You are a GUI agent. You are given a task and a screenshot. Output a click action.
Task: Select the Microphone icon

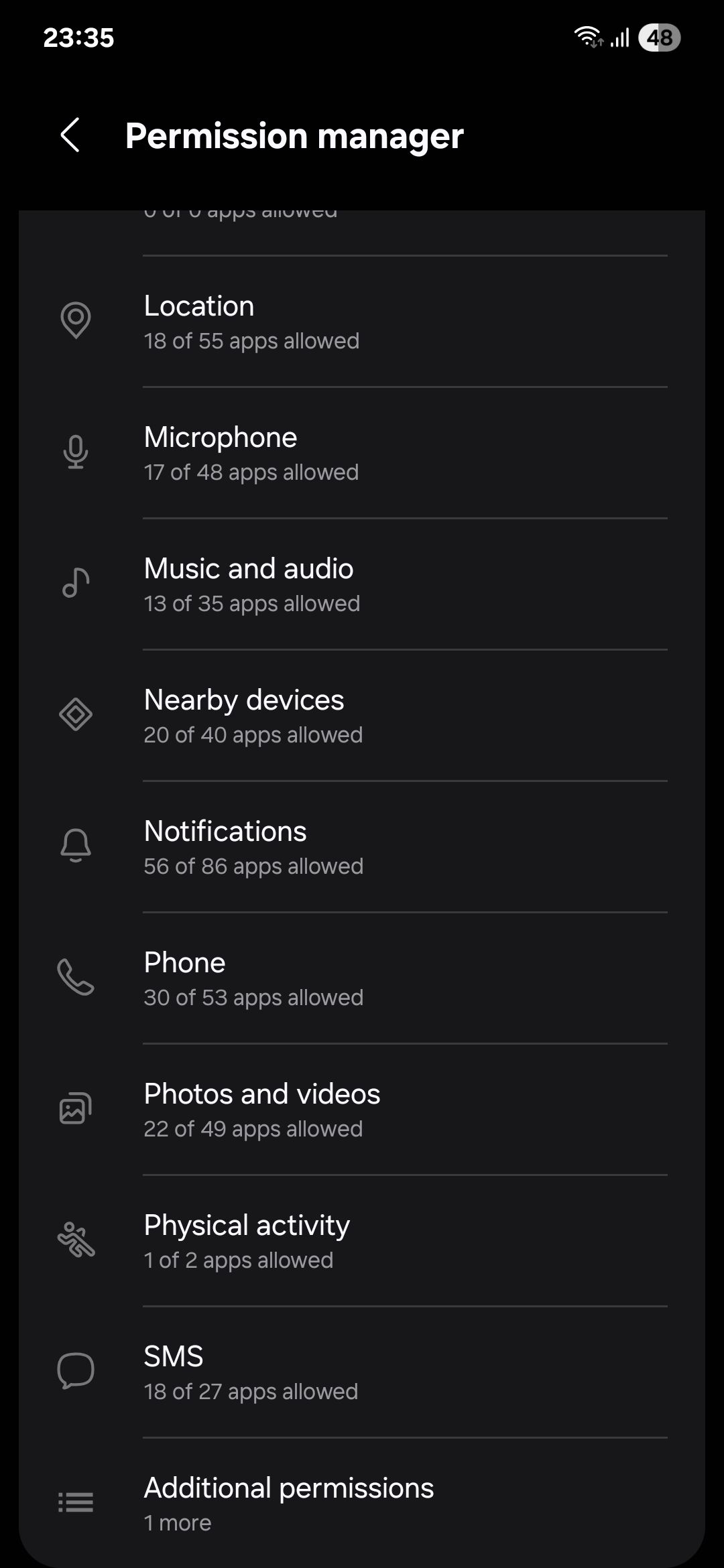76,452
